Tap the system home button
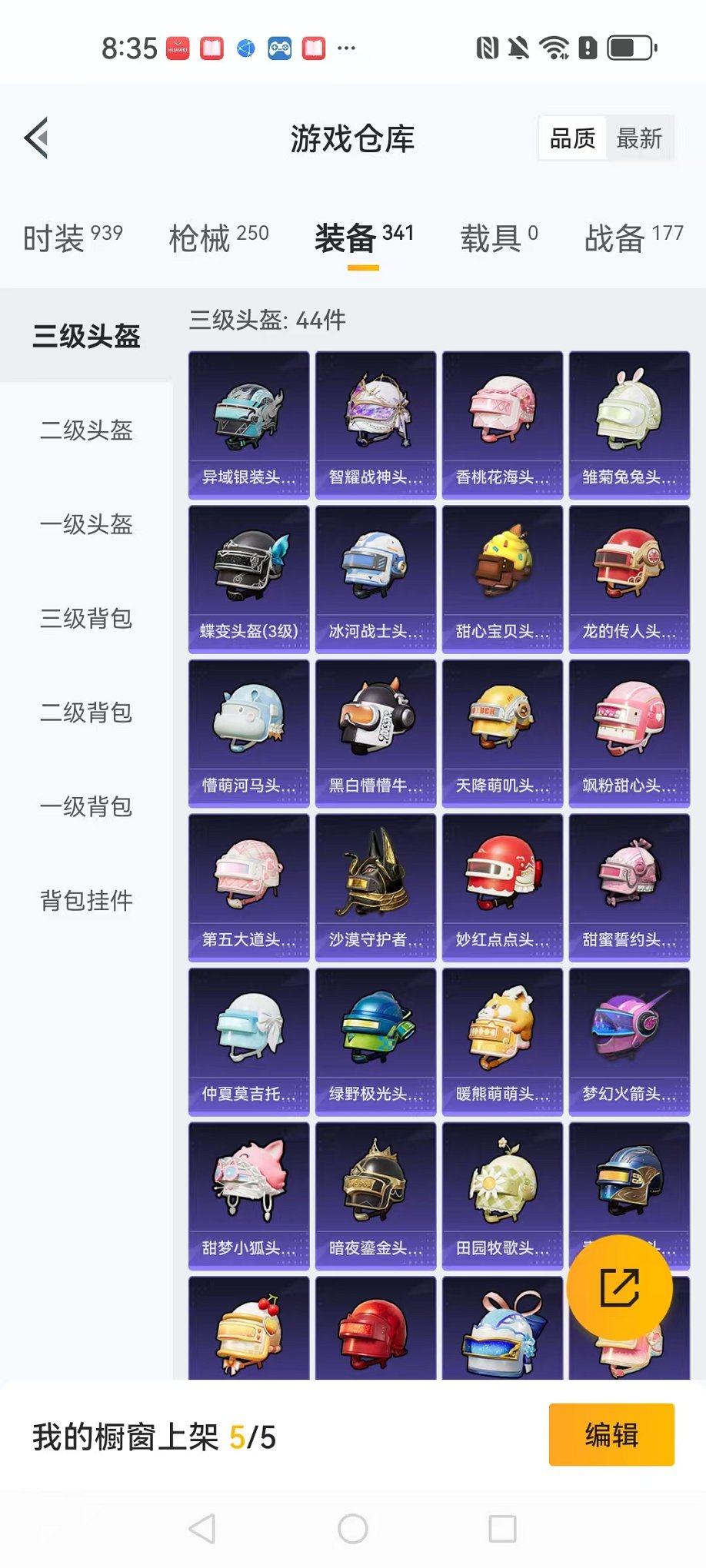Viewport: 706px width, 1568px height. click(353, 1529)
